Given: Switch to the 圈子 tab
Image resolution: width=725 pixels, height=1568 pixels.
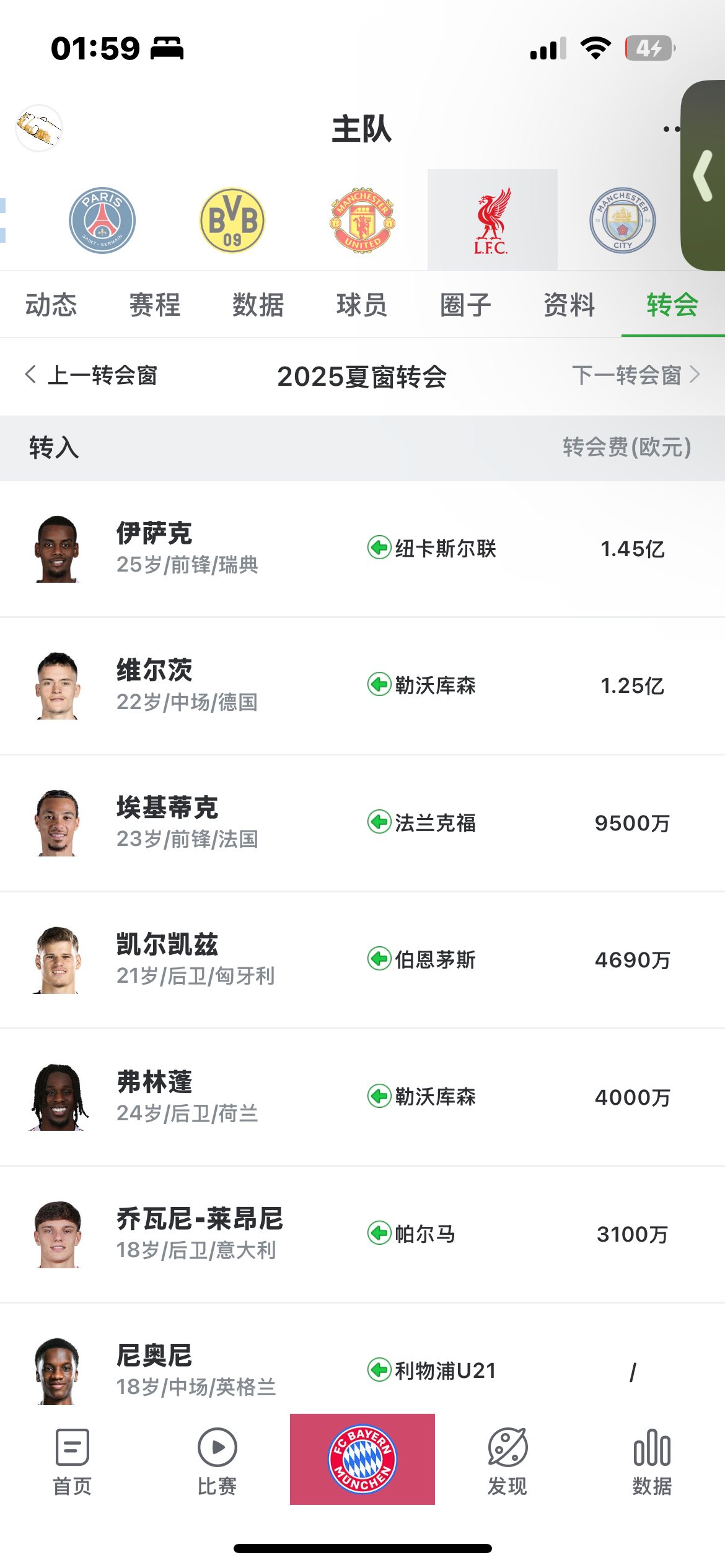Looking at the screenshot, I should tap(465, 305).
